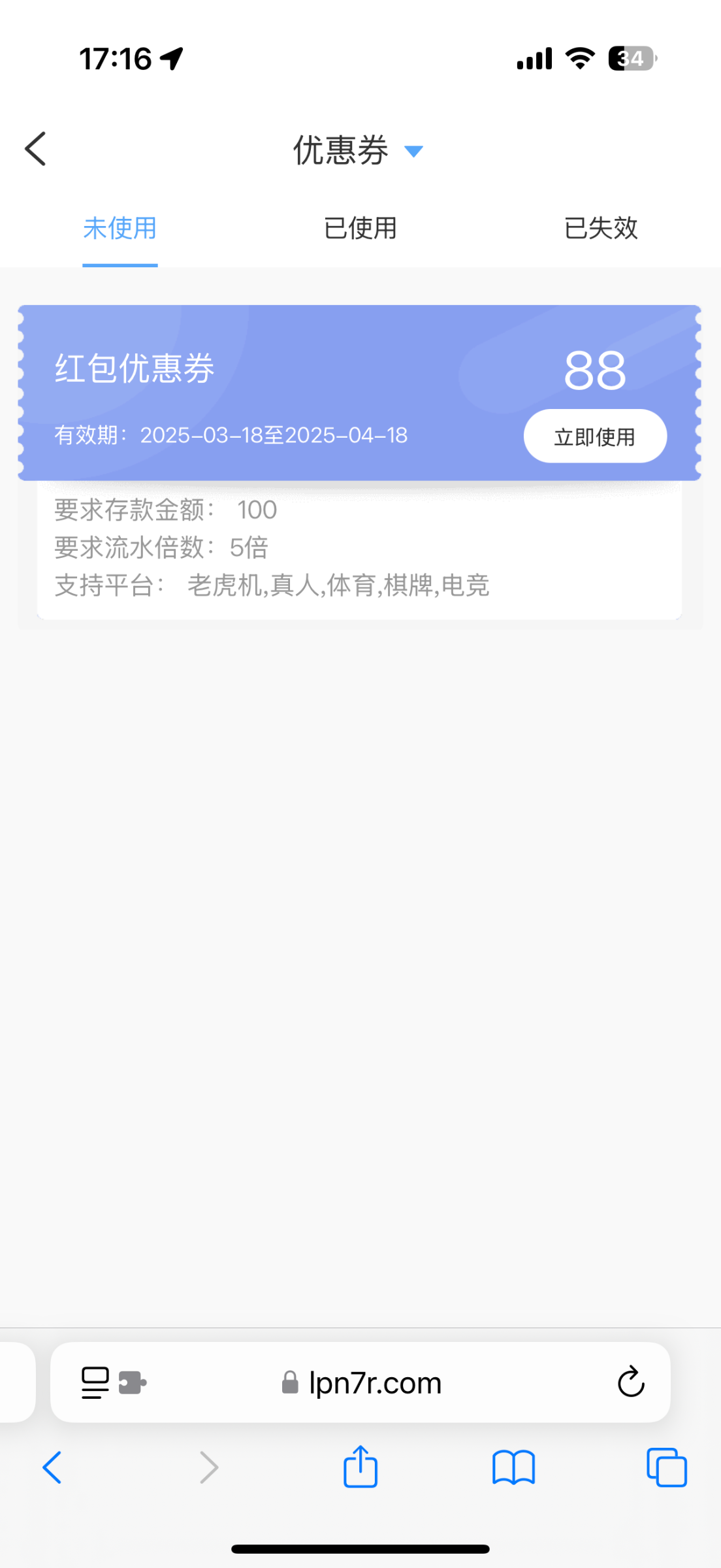Show all open Safari tabs
The height and width of the screenshot is (1568, 721).
pos(666,1467)
